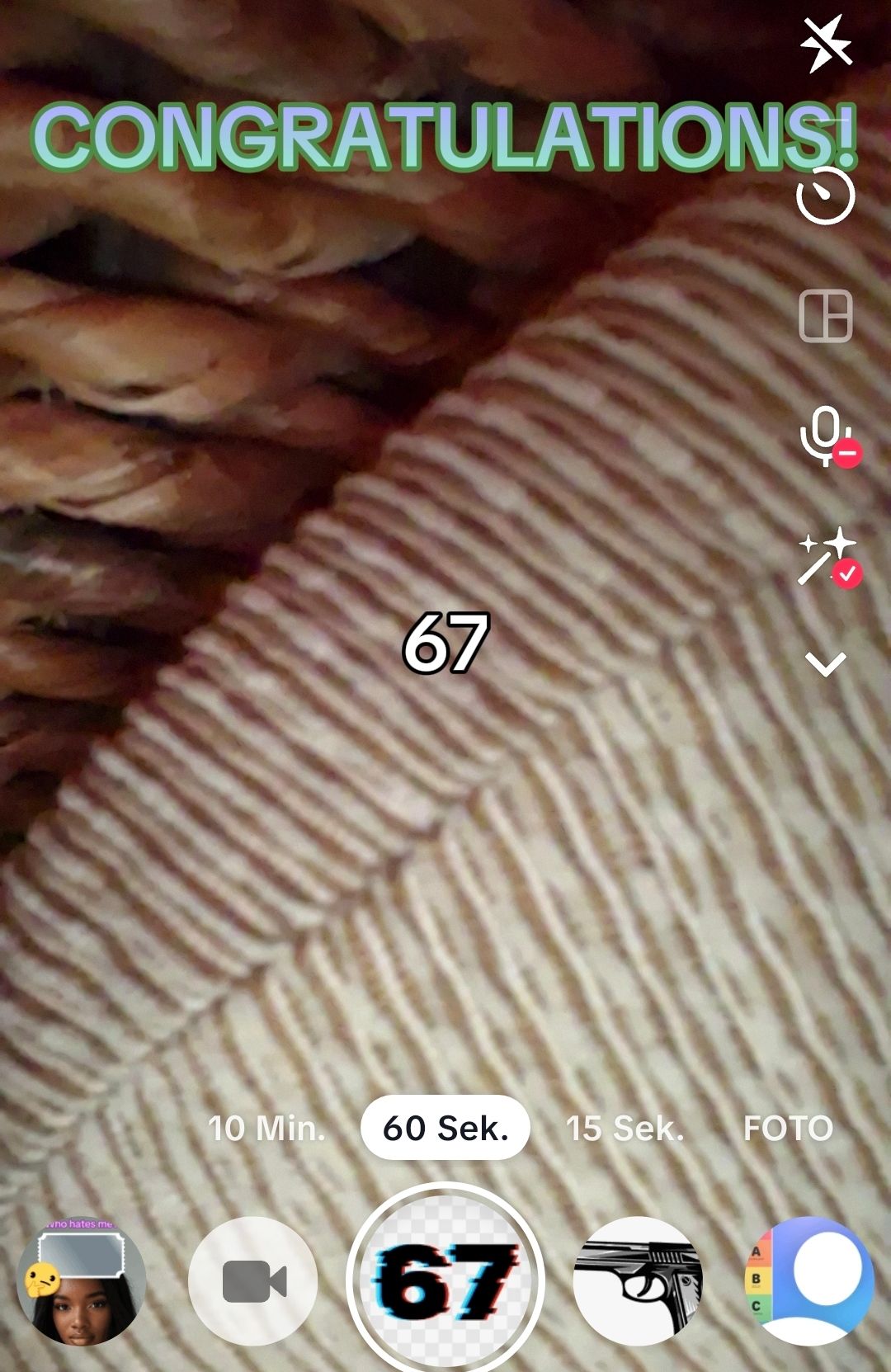Open the recording timer

coord(826,196)
